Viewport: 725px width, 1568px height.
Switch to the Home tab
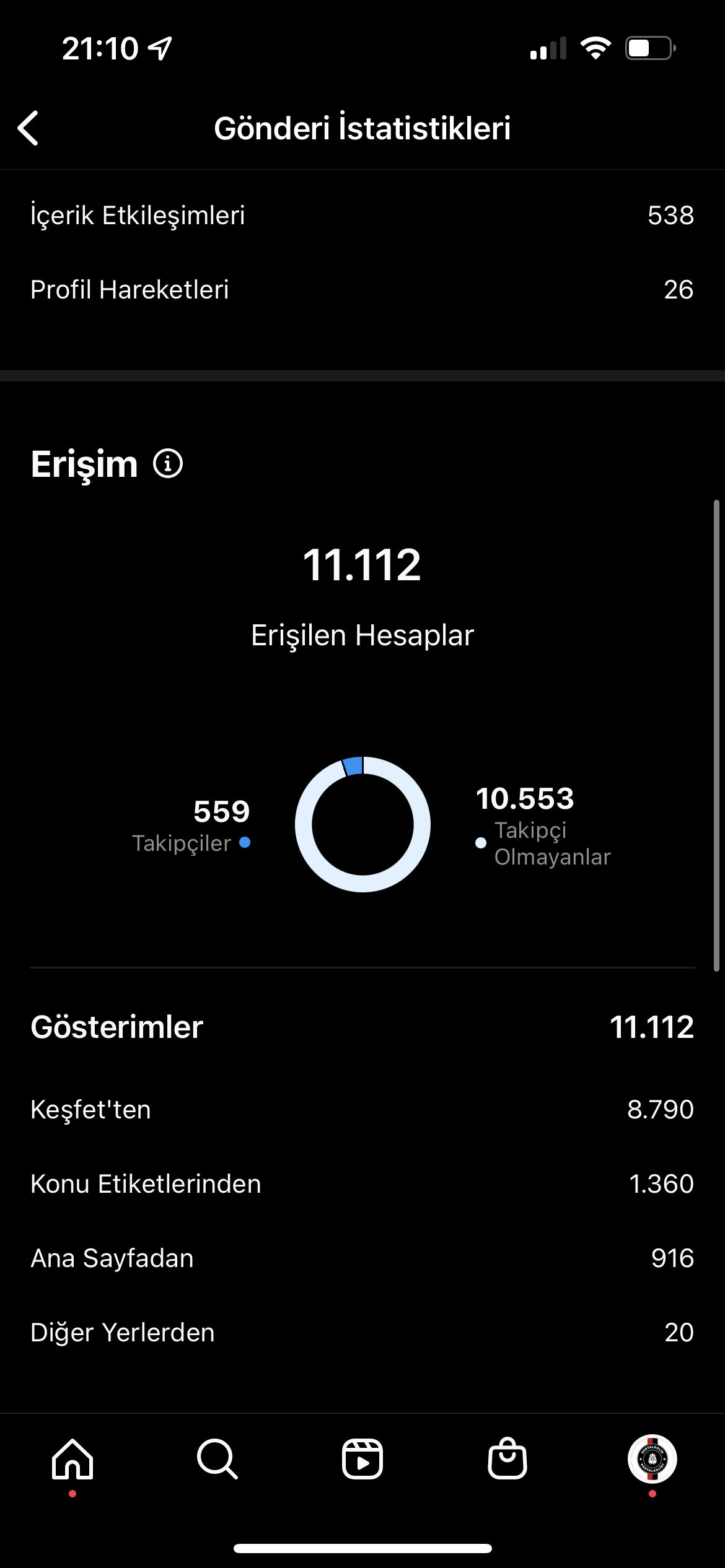72,1459
